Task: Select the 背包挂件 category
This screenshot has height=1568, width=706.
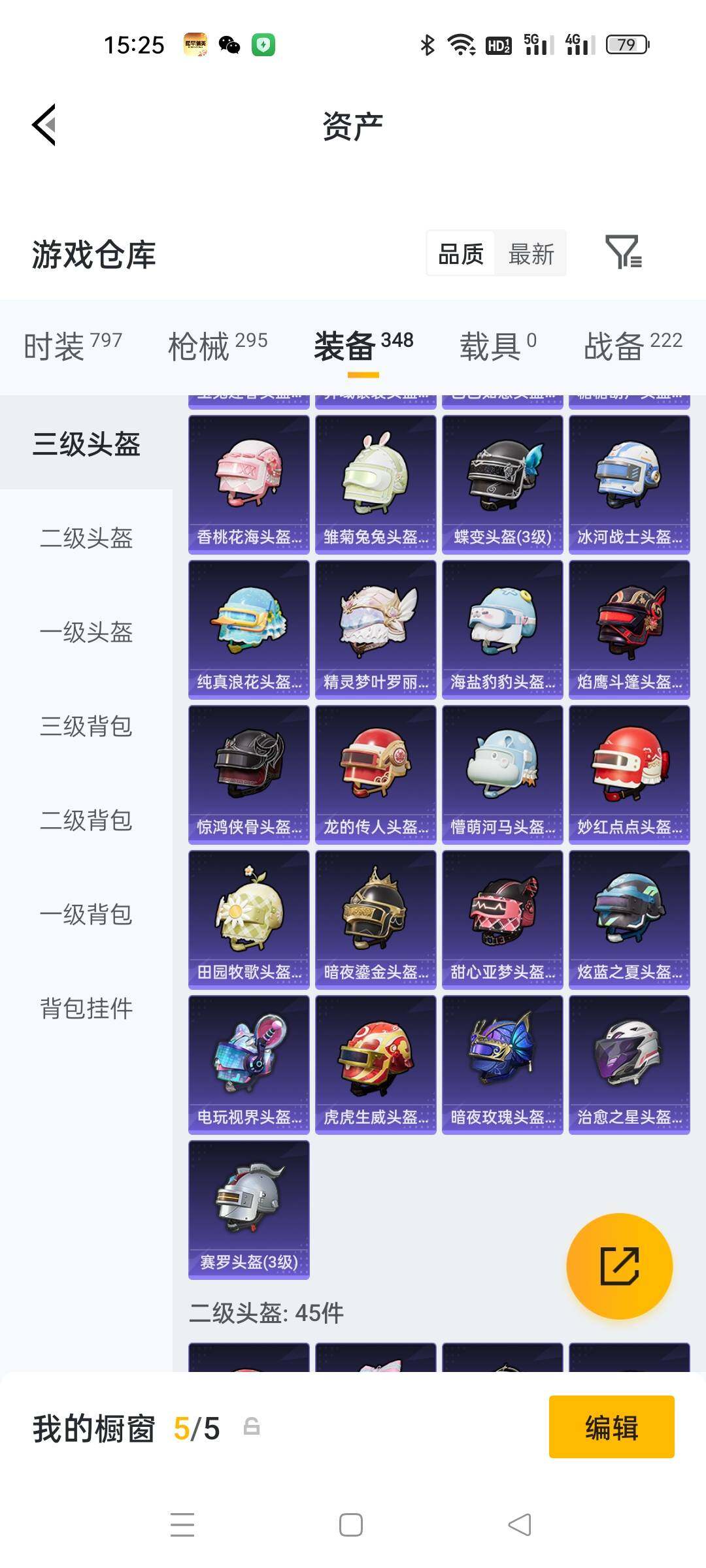Action: coord(86,1009)
